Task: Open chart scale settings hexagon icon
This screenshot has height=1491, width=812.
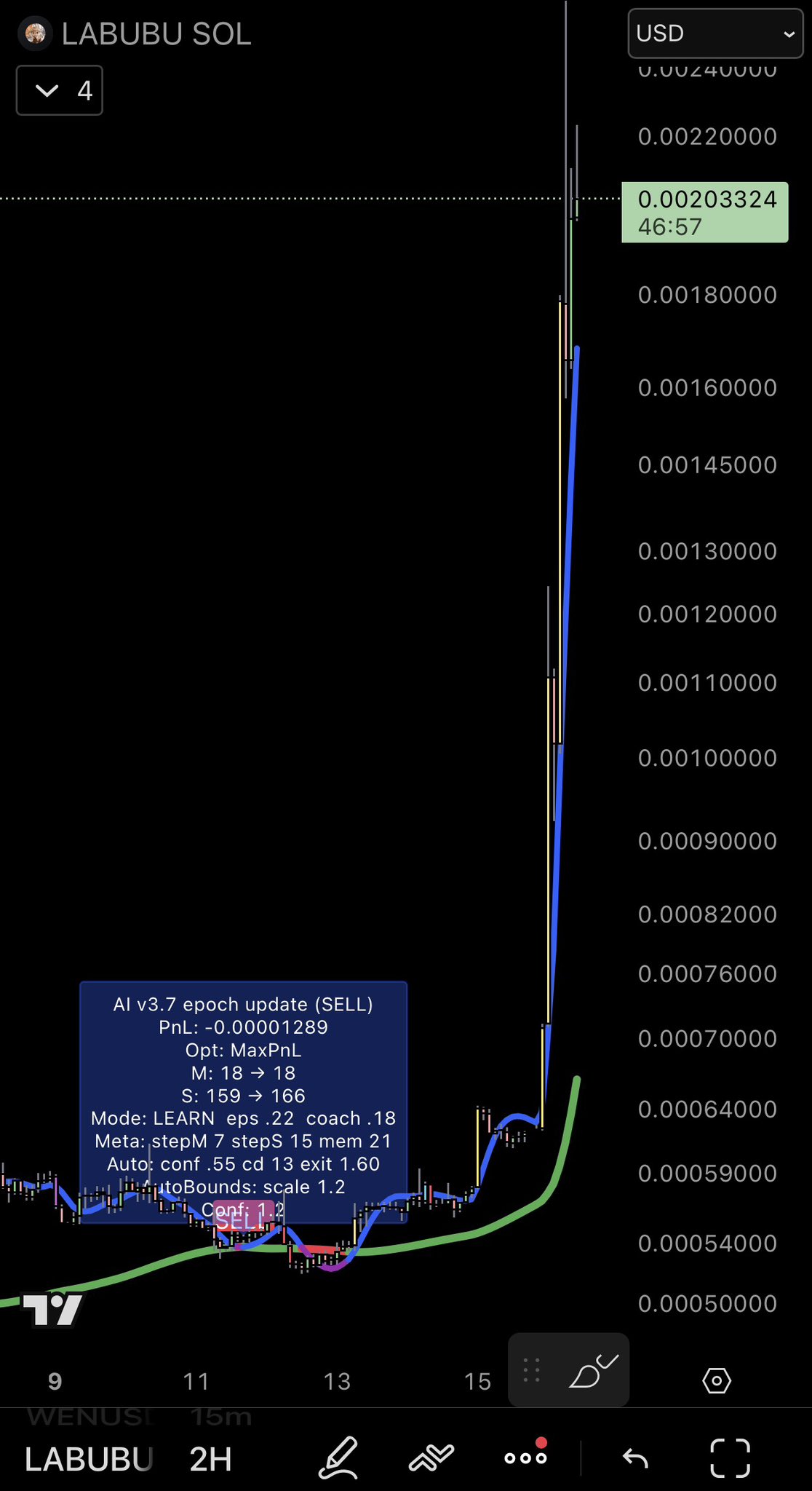Action: click(717, 1380)
